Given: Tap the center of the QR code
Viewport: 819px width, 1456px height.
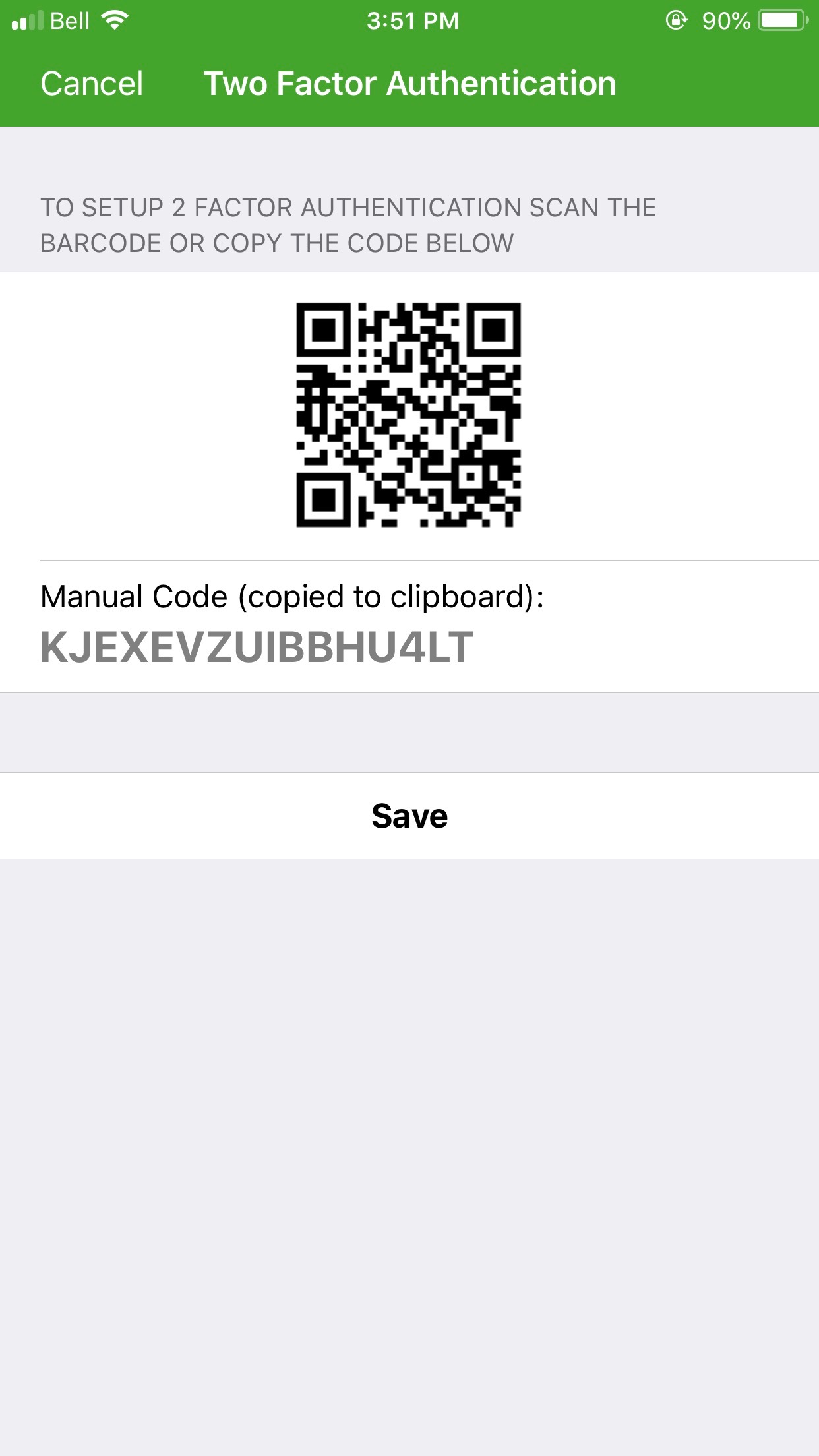Looking at the screenshot, I should [409, 415].
